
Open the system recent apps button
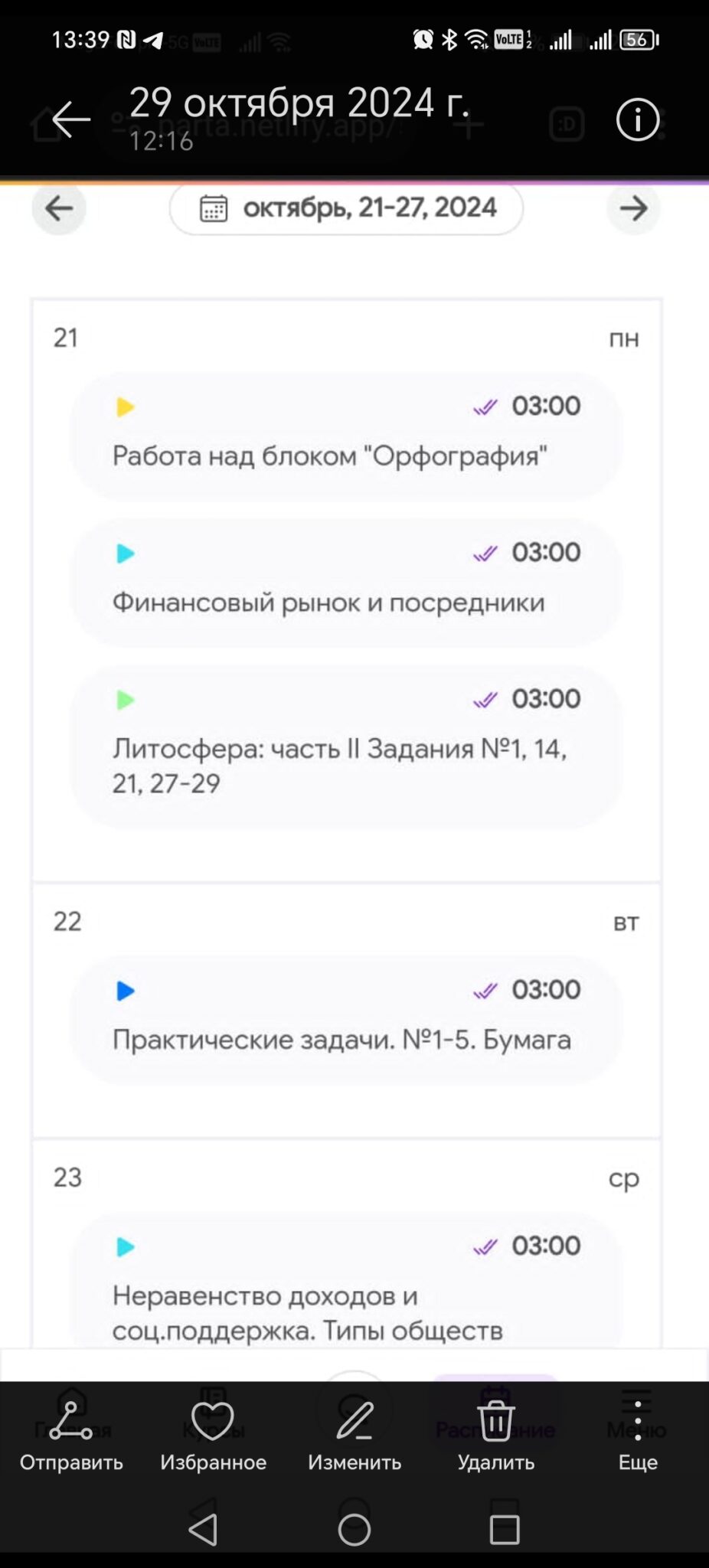(505, 1530)
